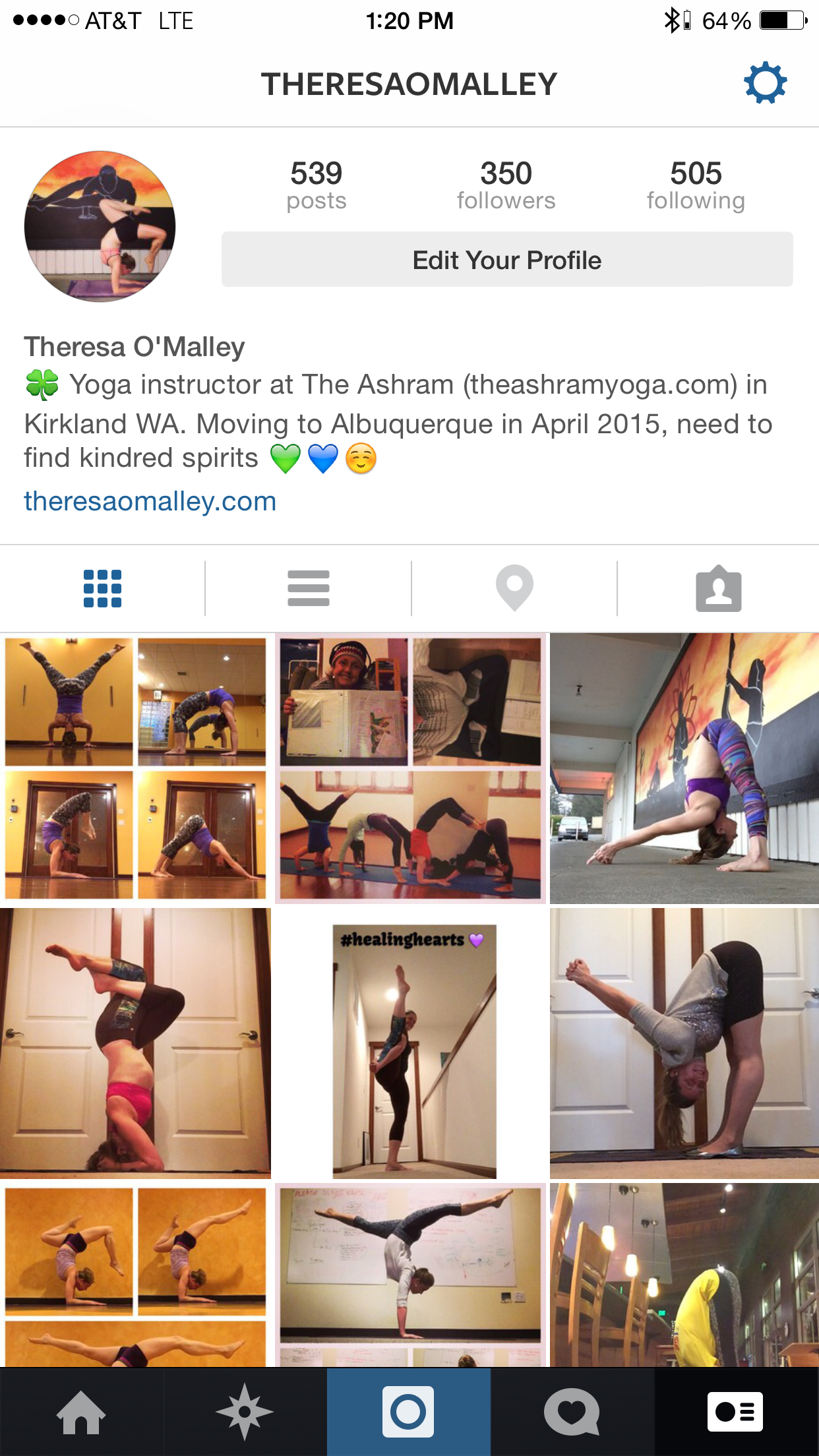Switch to grid view of posts
819x1456 pixels.
coord(102,588)
